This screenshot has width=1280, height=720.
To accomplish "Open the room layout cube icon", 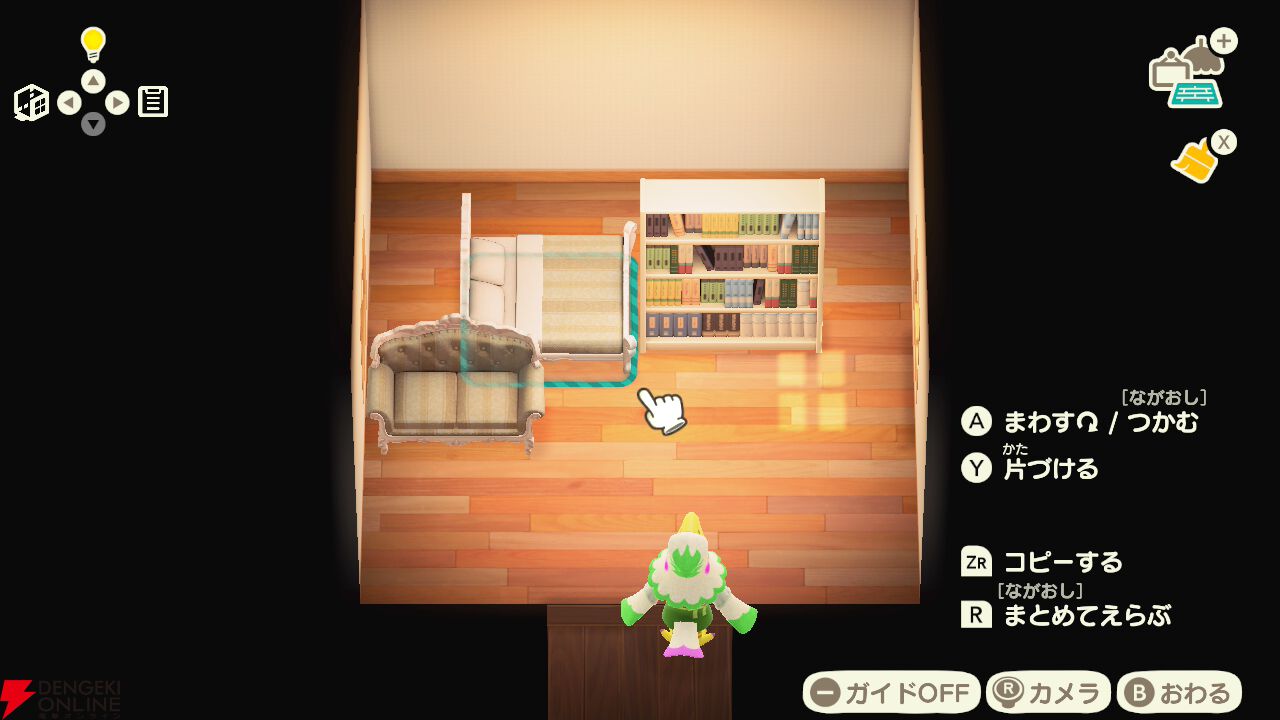I will point(31,102).
